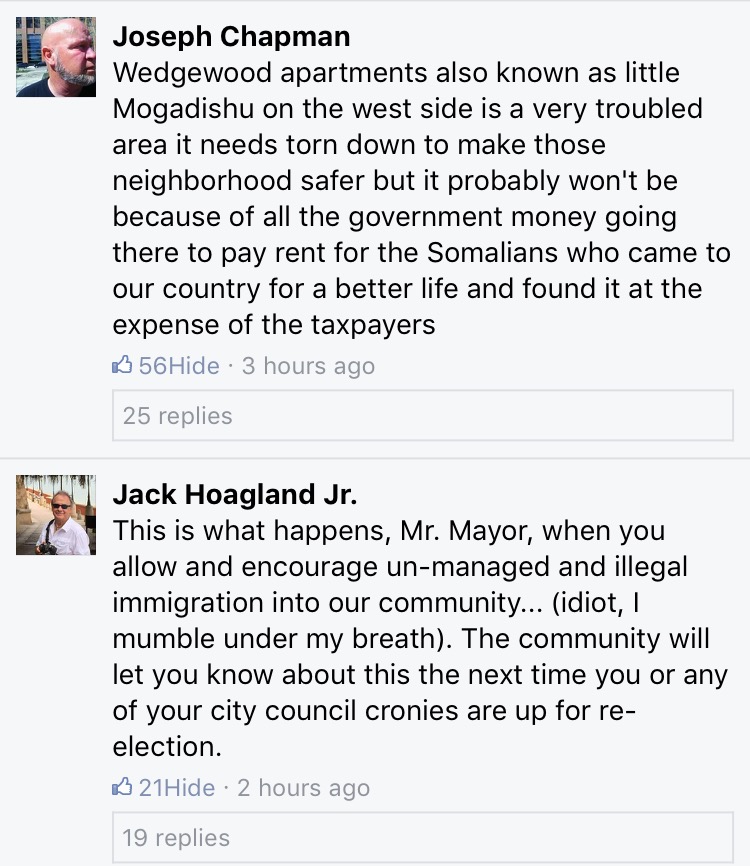Open Jack Hoagland Jr.'s name link
This screenshot has width=750, height=866.
pyautogui.click(x=234, y=495)
